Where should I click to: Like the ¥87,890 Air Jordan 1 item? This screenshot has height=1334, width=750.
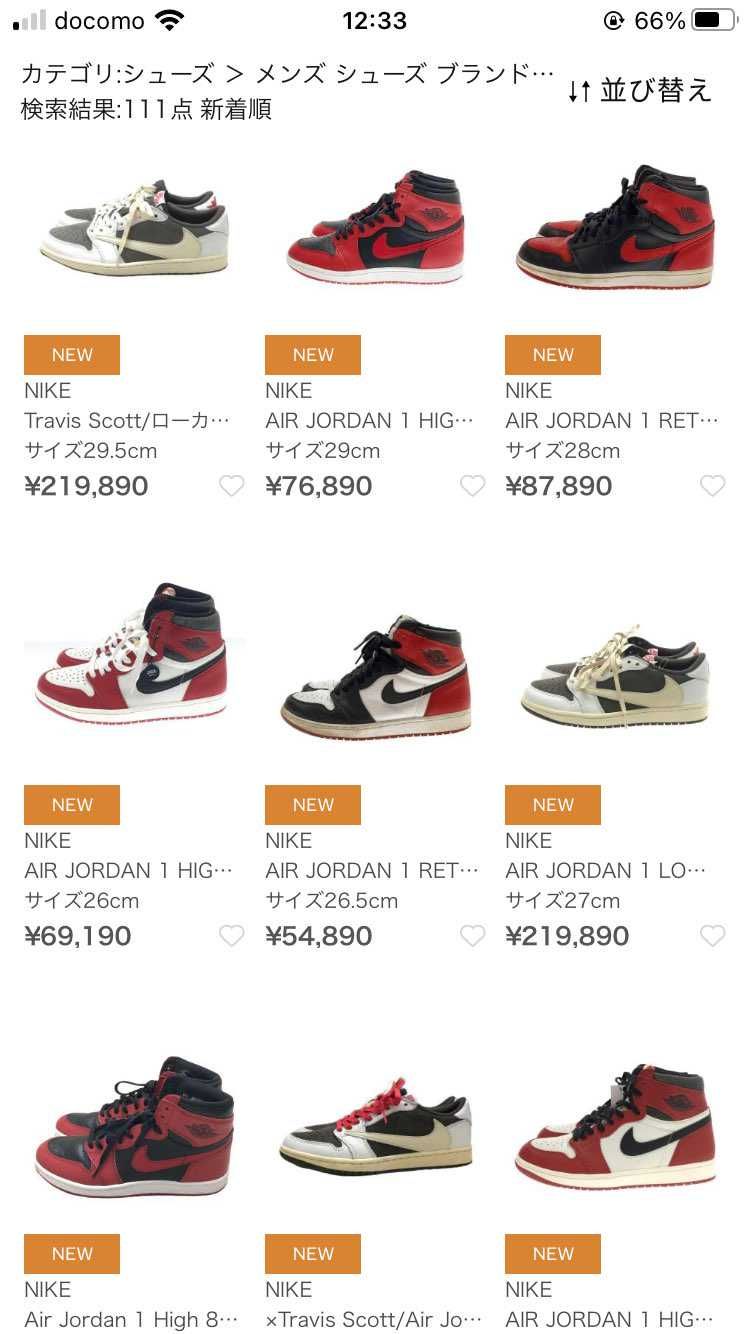712,486
